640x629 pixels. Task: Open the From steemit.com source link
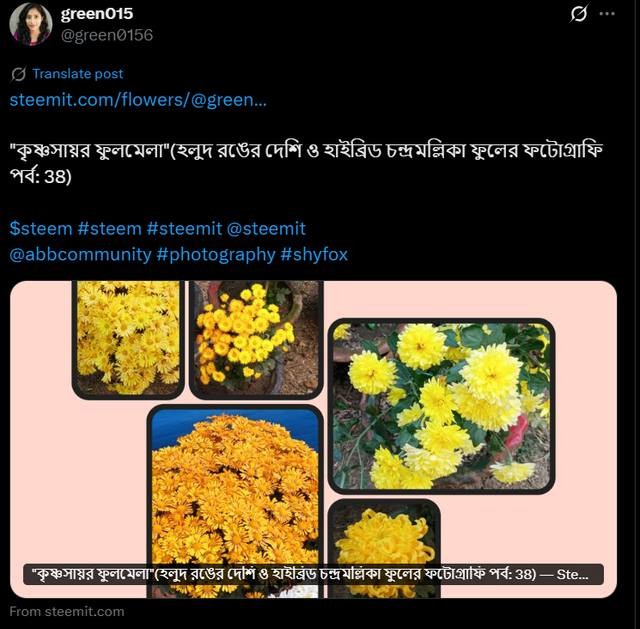67,611
